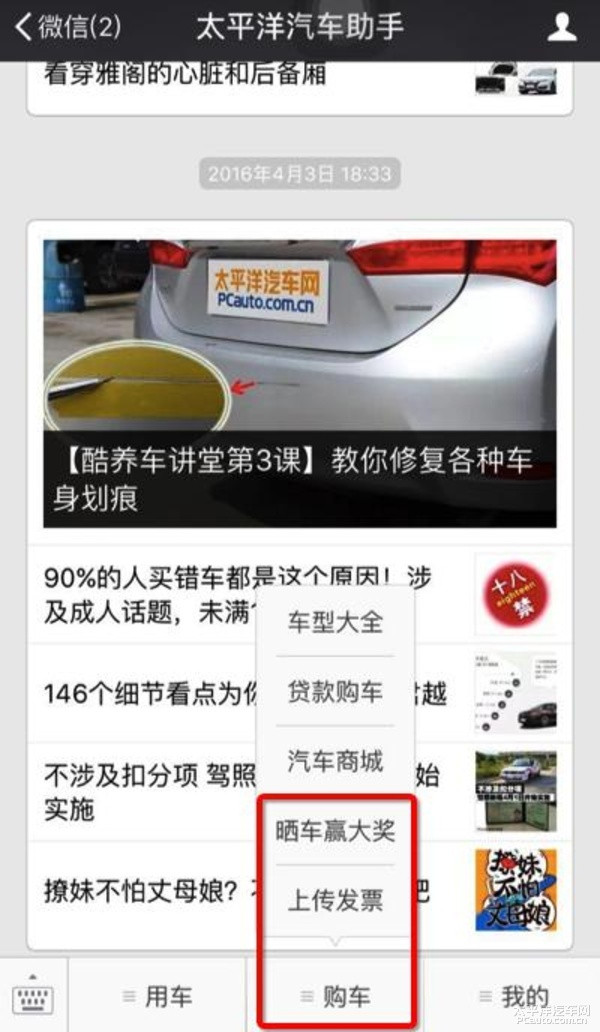Open 汽车商城 from the menu
The height and width of the screenshot is (1032, 600).
(x=335, y=761)
